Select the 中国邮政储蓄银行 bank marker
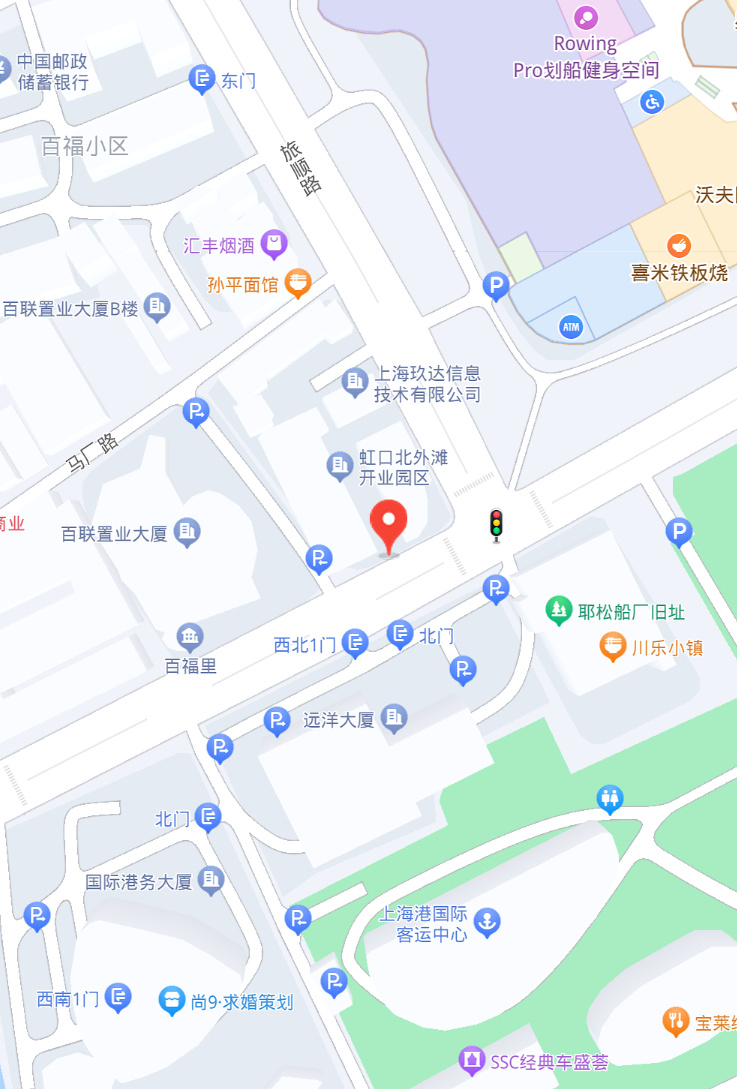Viewport: 737px width, 1089px height. 4,68
